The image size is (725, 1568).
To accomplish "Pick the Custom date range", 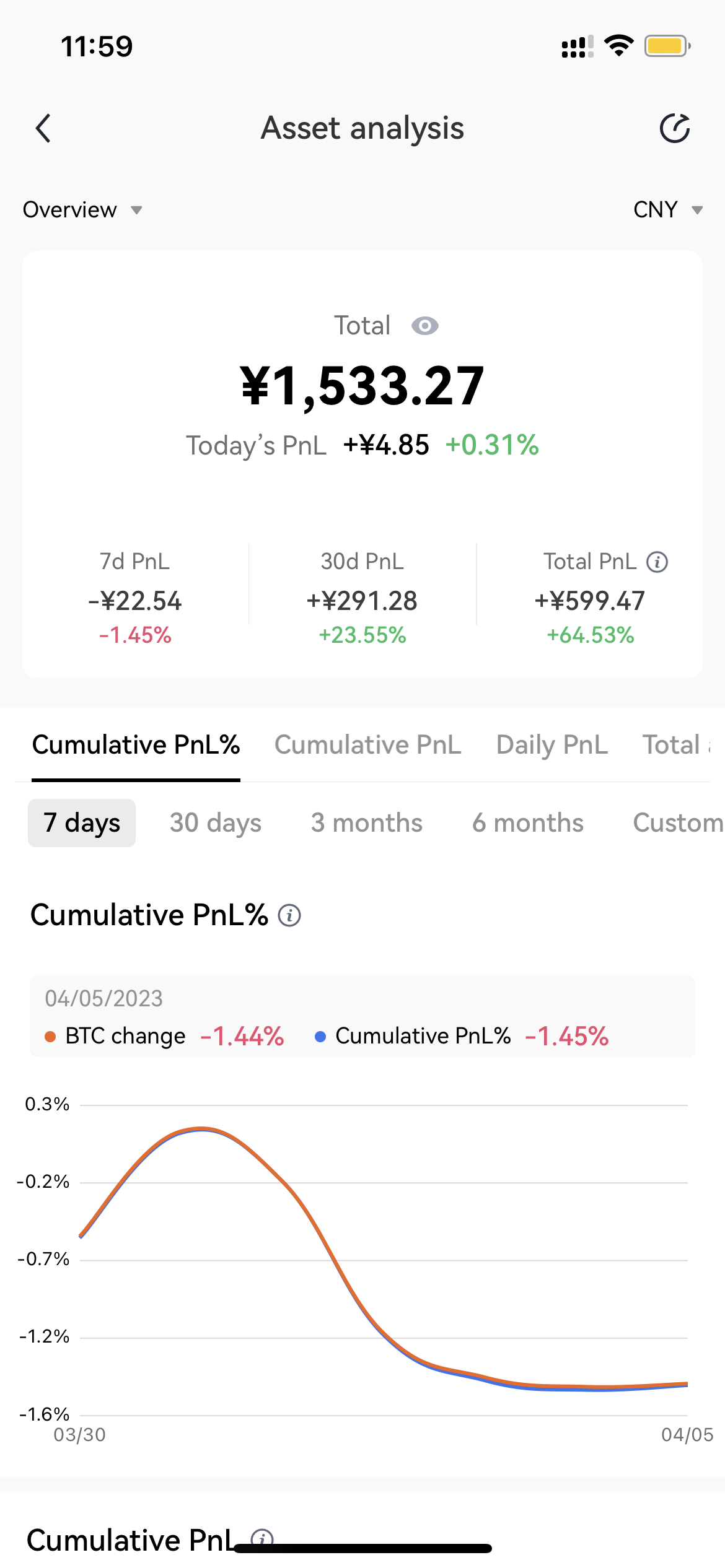I will (677, 823).
